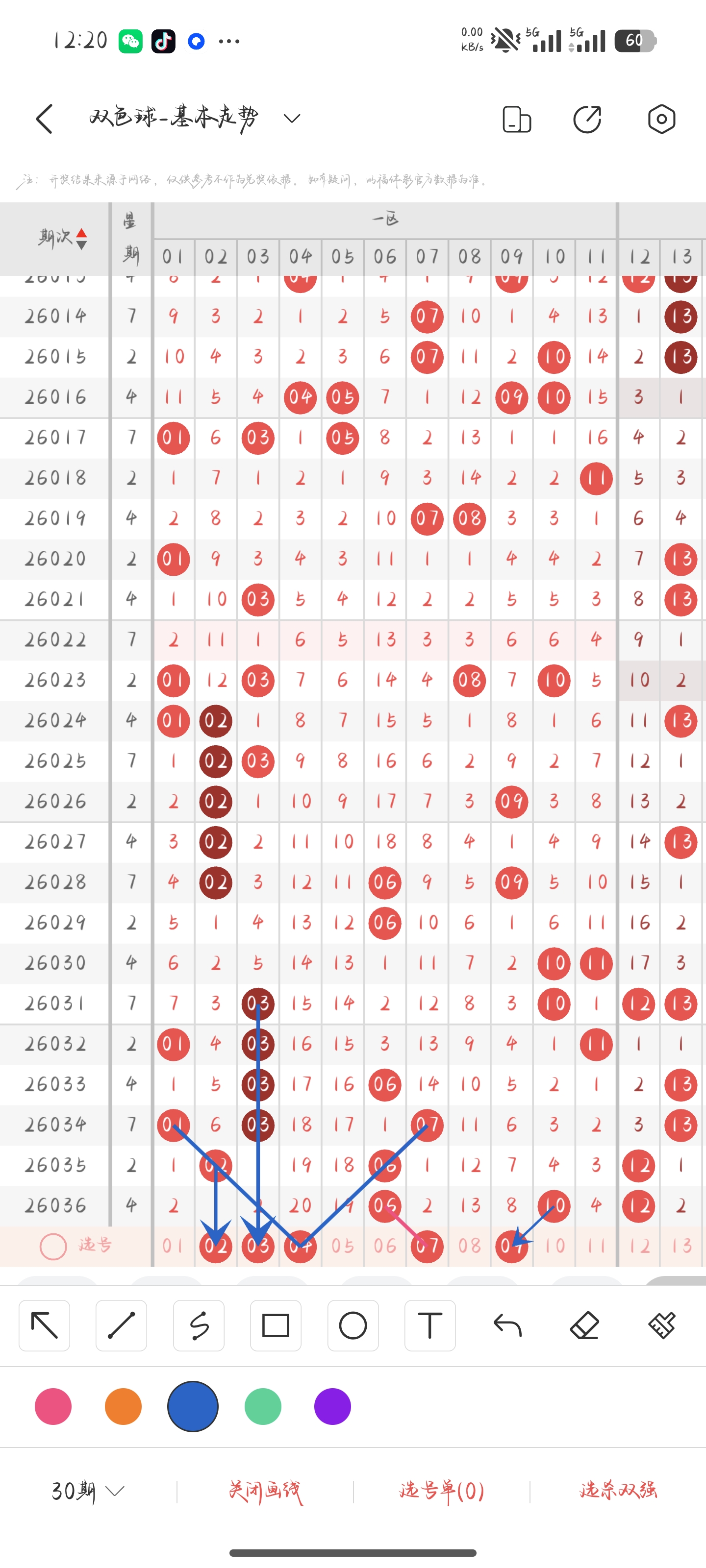Select the text tool

[430, 1325]
